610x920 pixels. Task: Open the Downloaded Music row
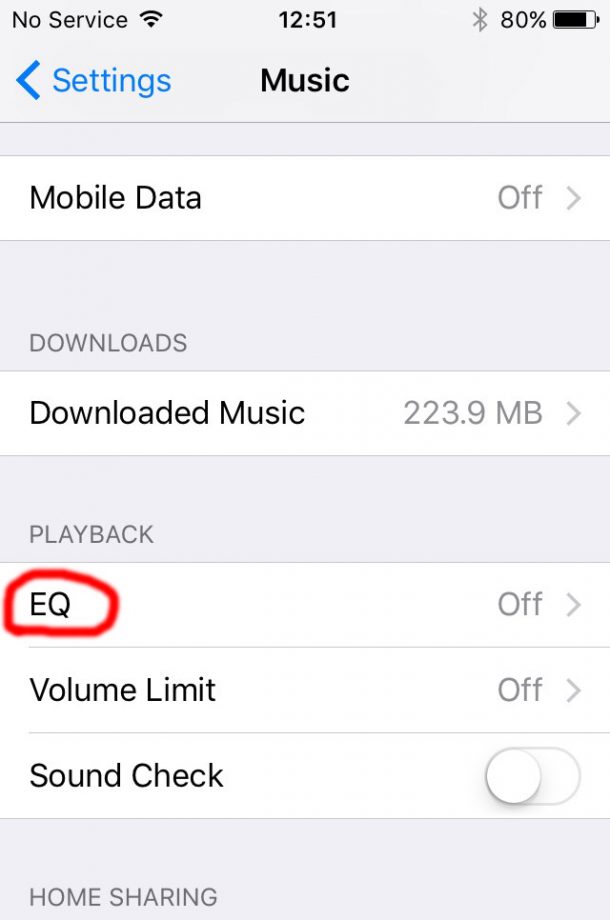[305, 413]
